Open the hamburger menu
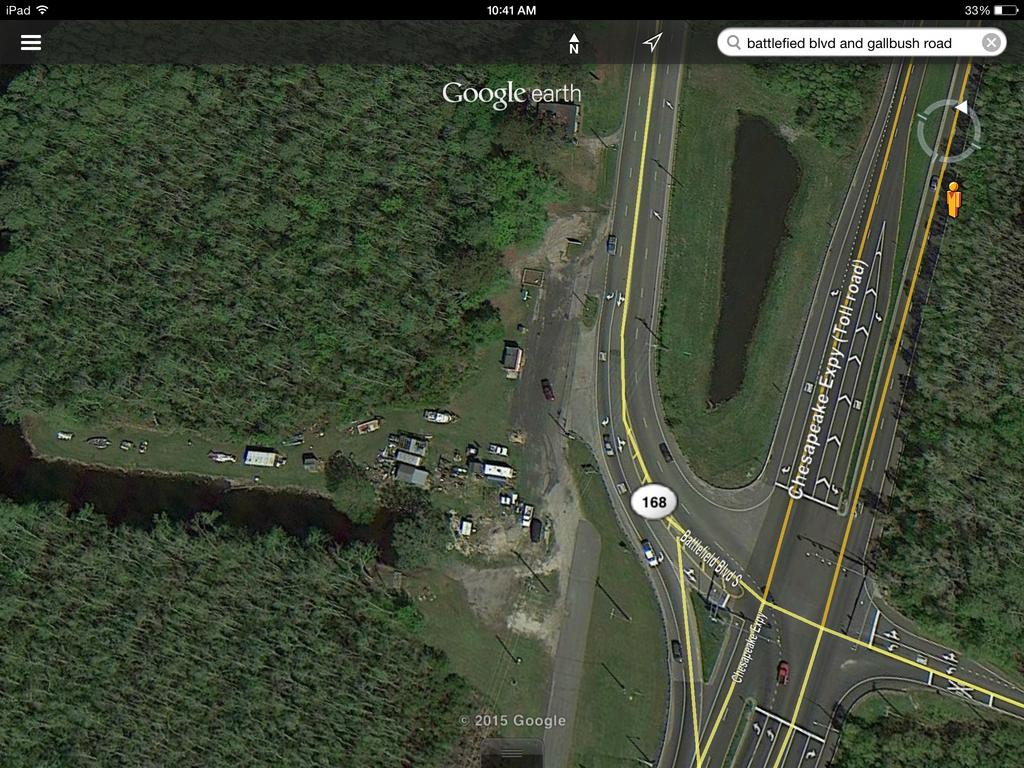The image size is (1024, 768). tap(31, 43)
